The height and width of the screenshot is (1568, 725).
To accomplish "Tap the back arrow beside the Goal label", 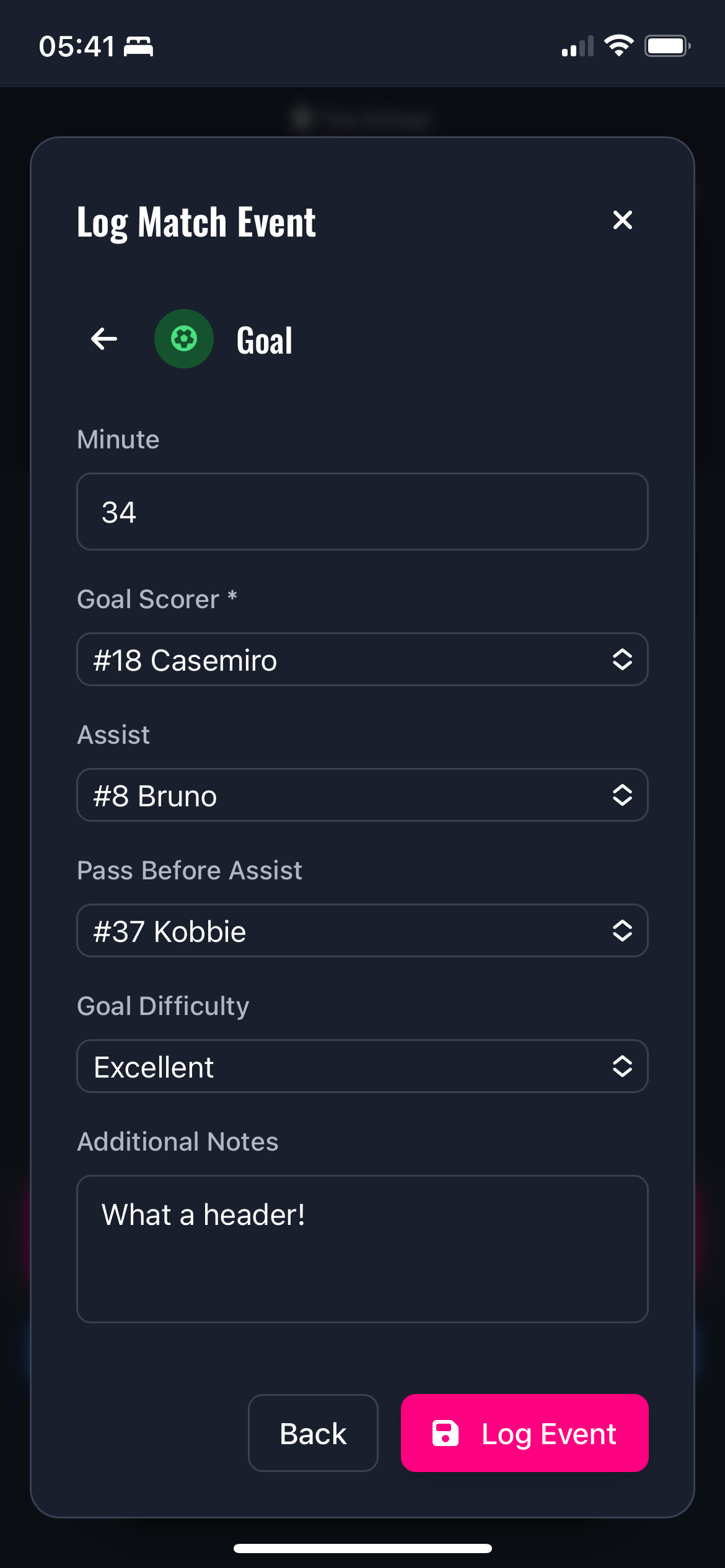I will [x=104, y=338].
